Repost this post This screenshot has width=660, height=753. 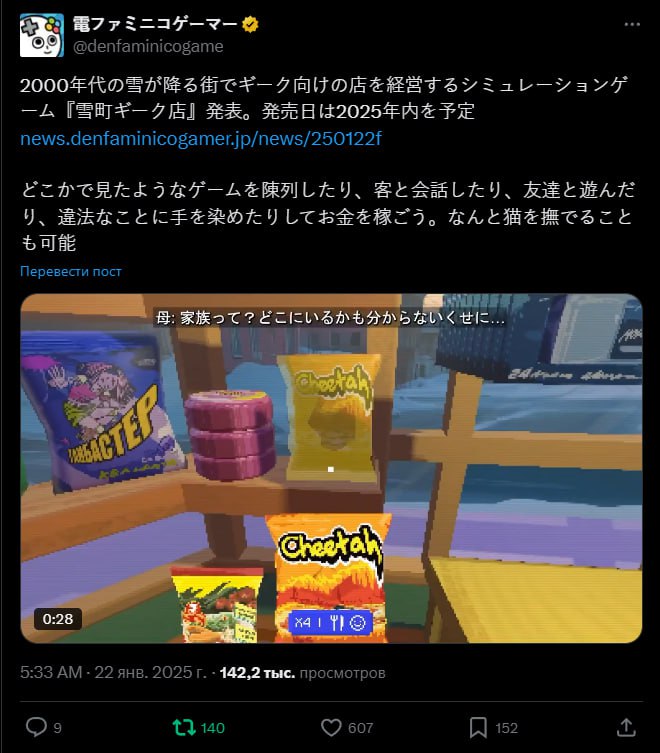tap(183, 727)
